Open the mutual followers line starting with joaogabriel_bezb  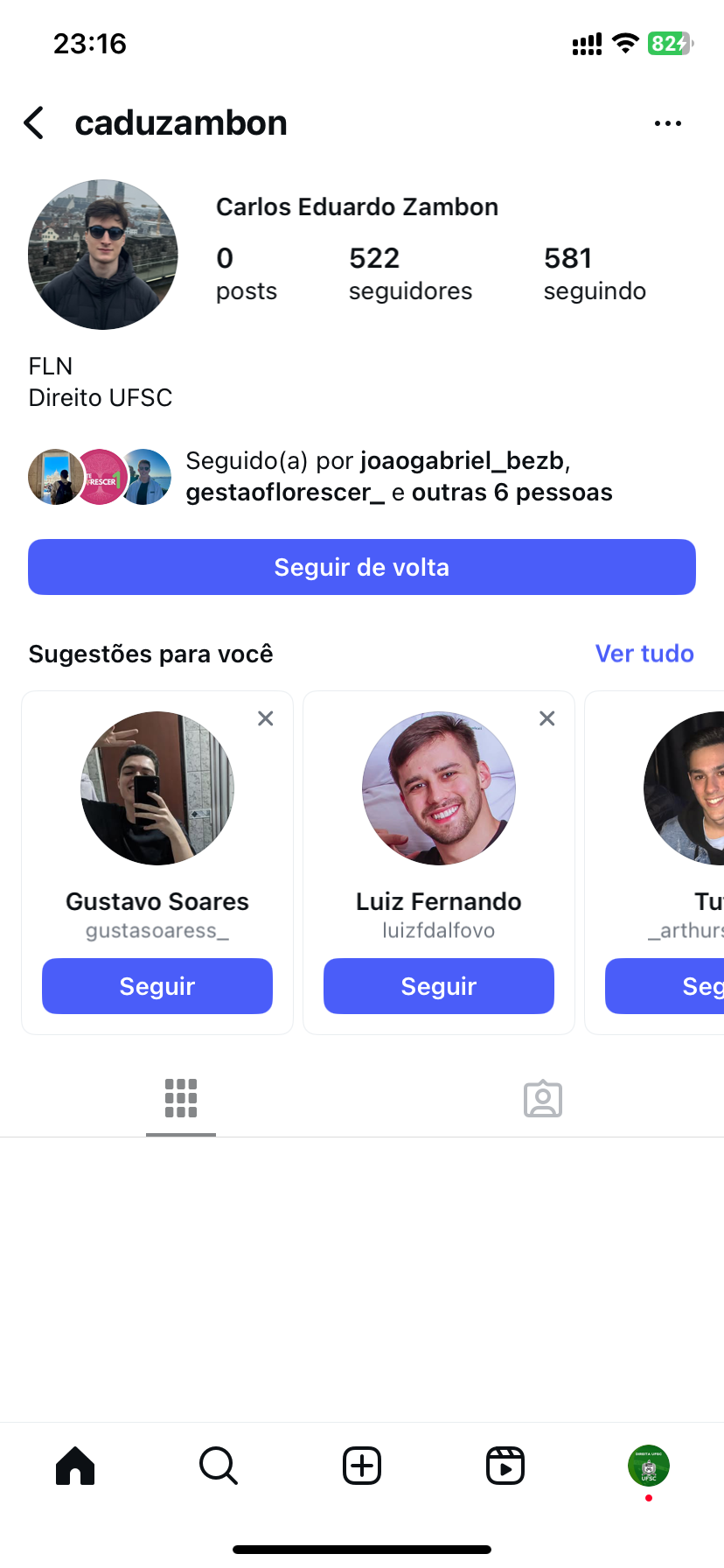coord(398,477)
